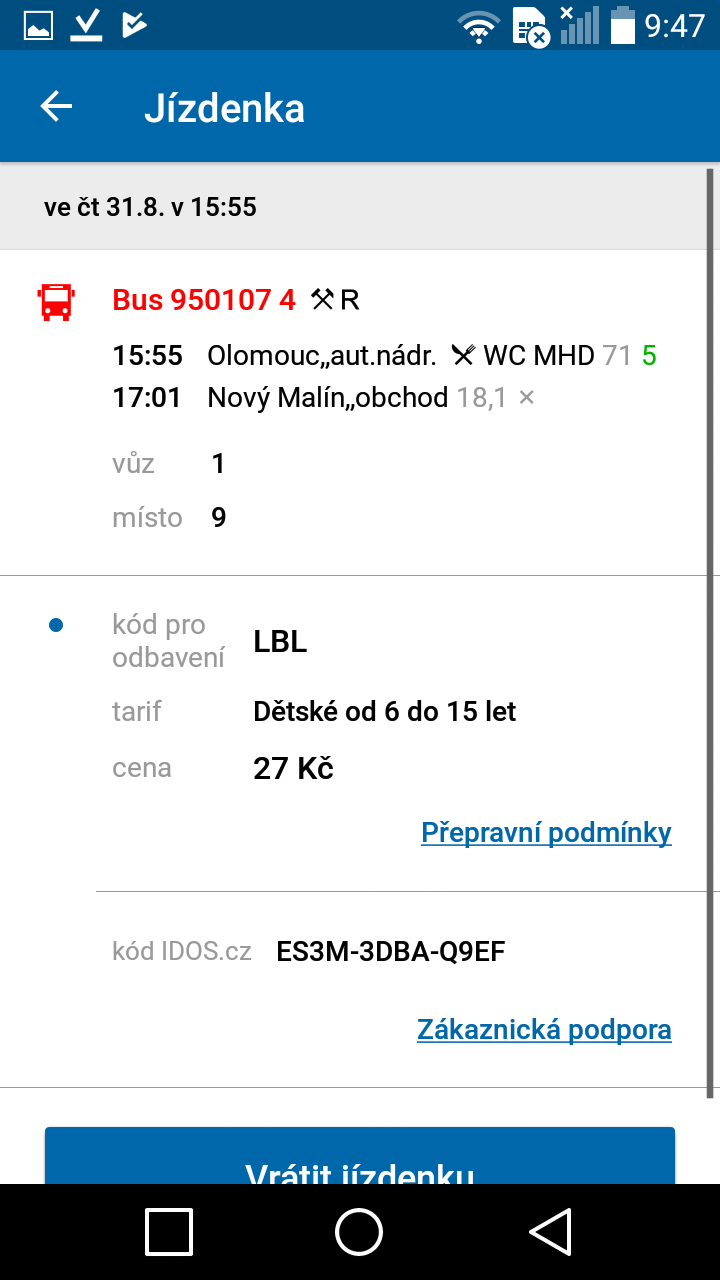Image resolution: width=720 pixels, height=1280 pixels.
Task: Tap the system home button
Action: (359, 1231)
